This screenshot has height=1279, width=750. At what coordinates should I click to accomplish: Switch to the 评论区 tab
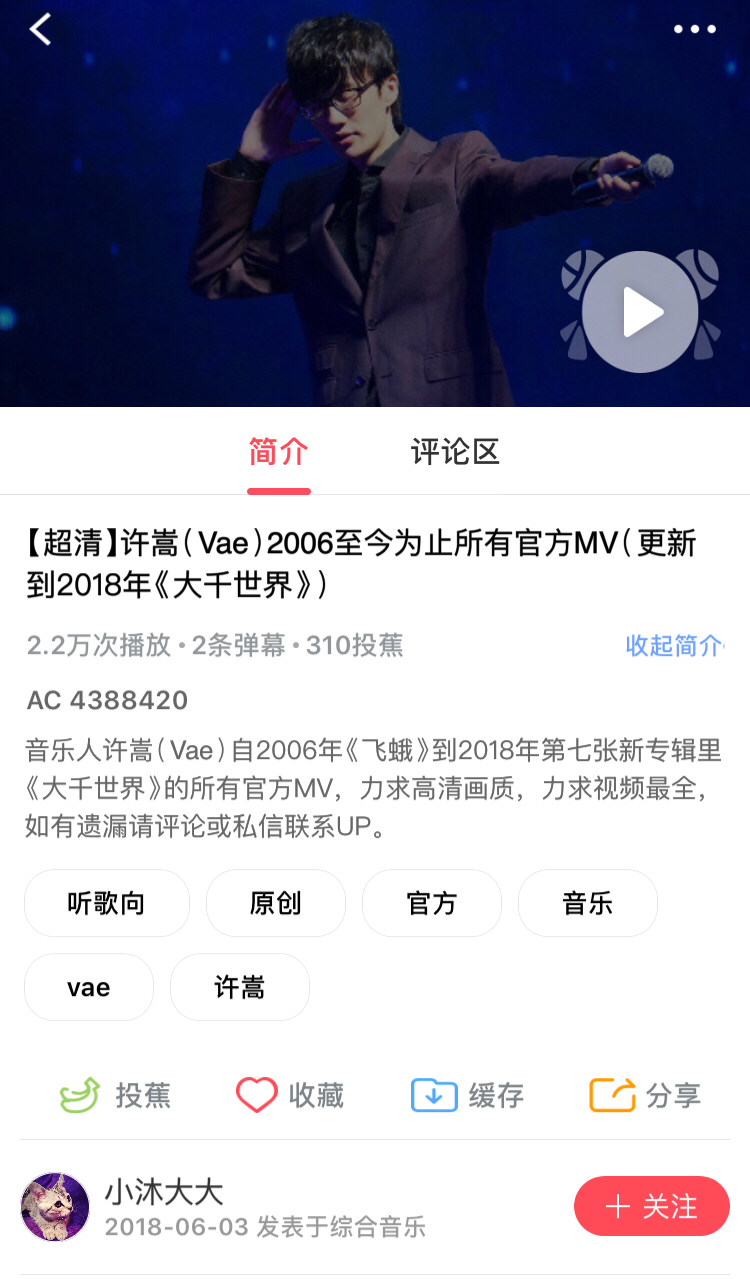click(455, 452)
